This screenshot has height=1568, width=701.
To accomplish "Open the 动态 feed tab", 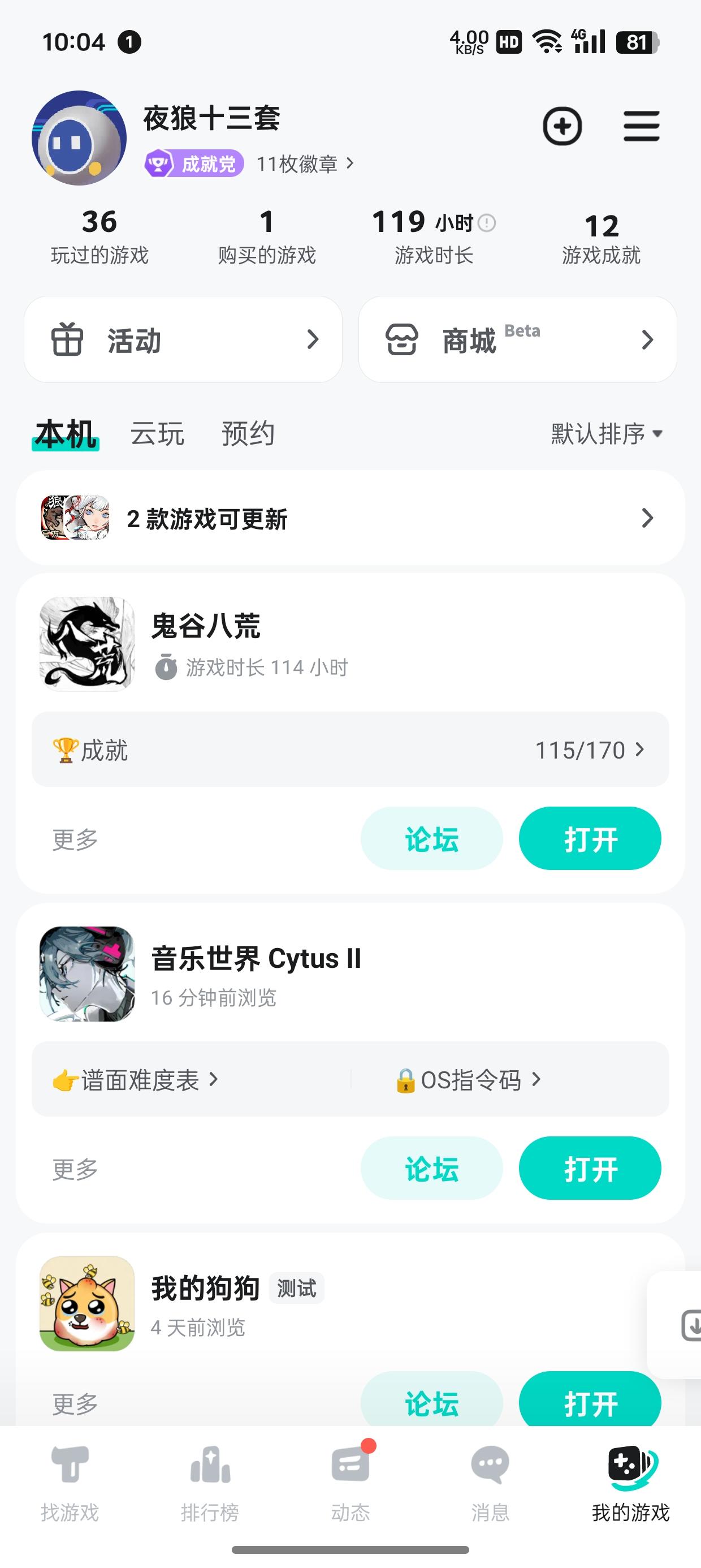I will [x=350, y=1481].
